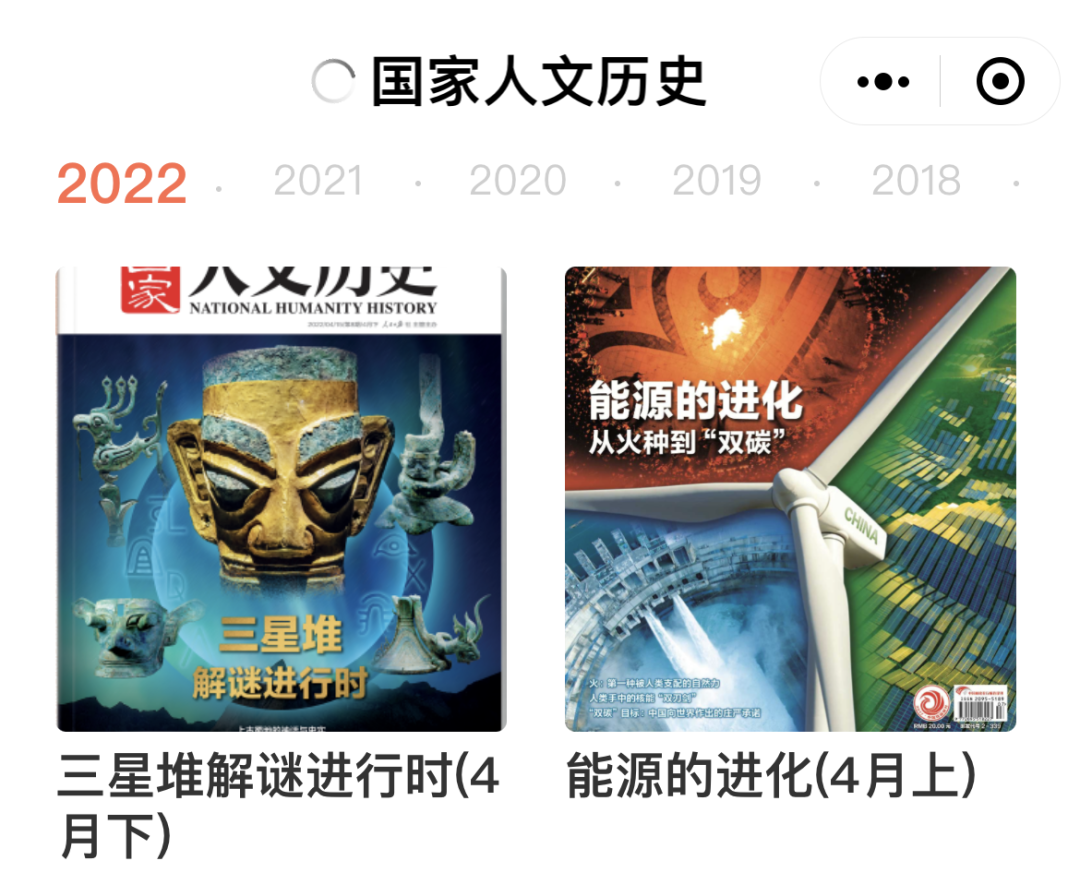
Task: Open the mini program more options menu
Action: click(883, 82)
